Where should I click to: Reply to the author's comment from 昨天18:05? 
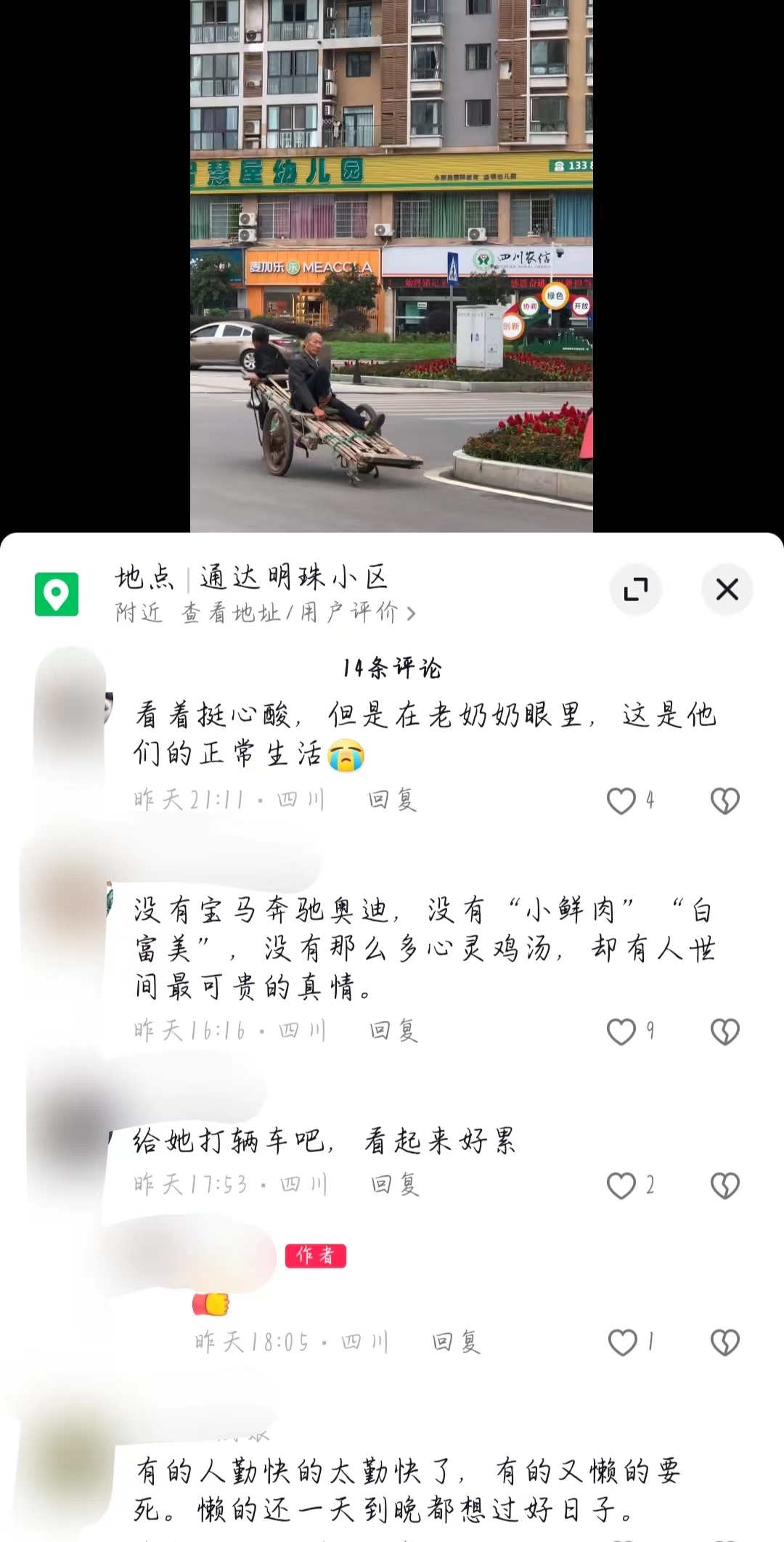pyautogui.click(x=456, y=1342)
